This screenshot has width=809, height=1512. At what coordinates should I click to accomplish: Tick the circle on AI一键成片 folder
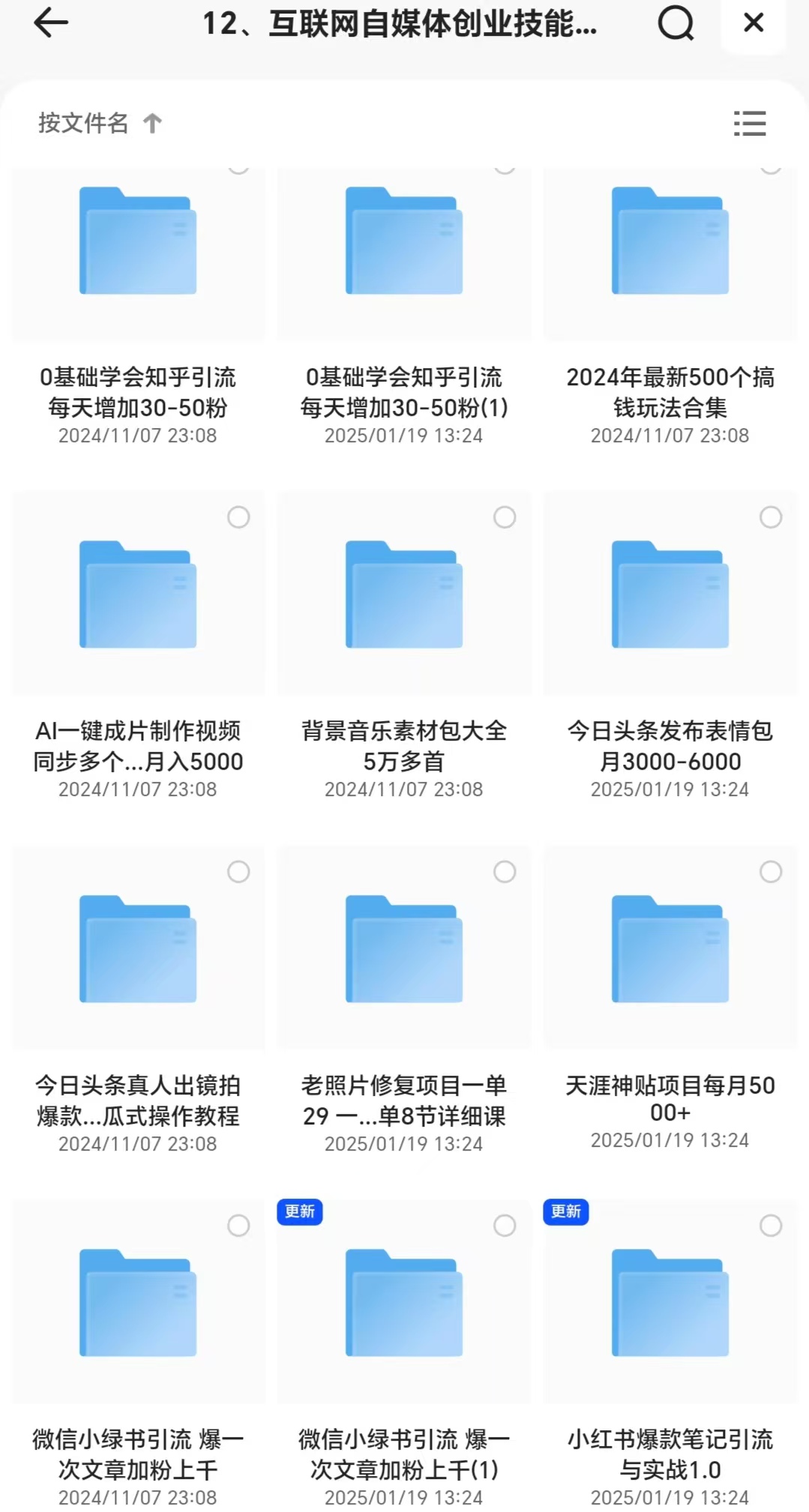click(238, 517)
